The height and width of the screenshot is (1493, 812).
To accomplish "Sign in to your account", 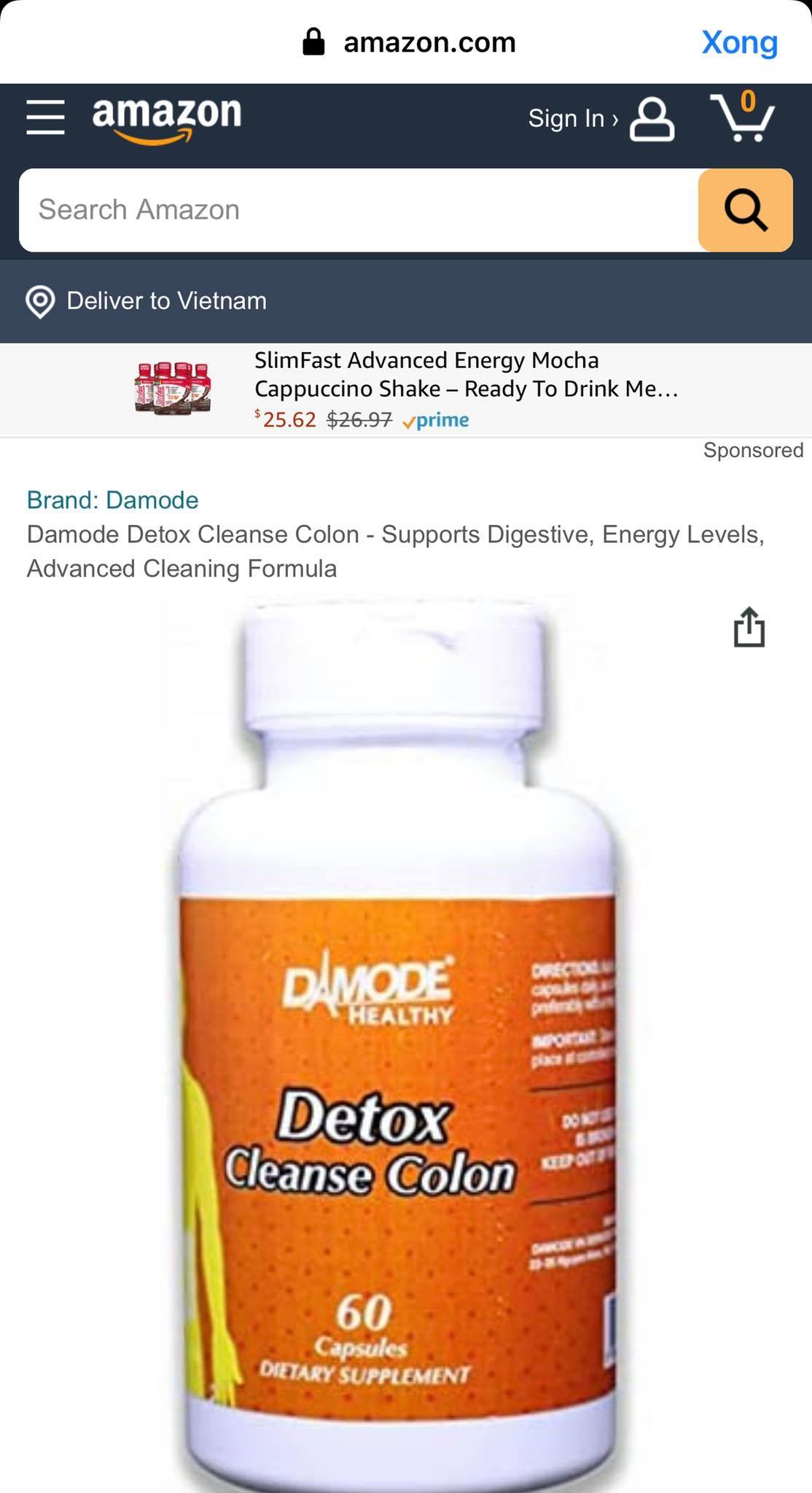I will coord(600,118).
